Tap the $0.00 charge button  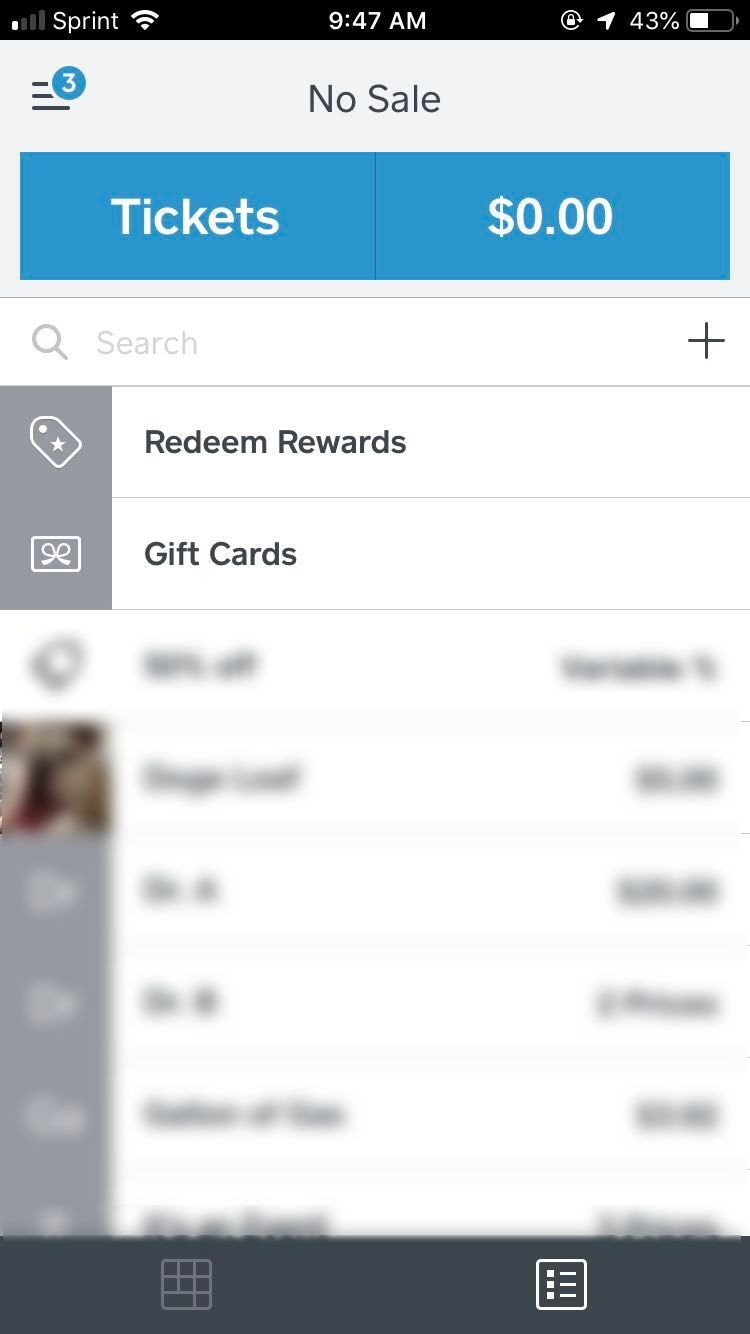(x=551, y=216)
